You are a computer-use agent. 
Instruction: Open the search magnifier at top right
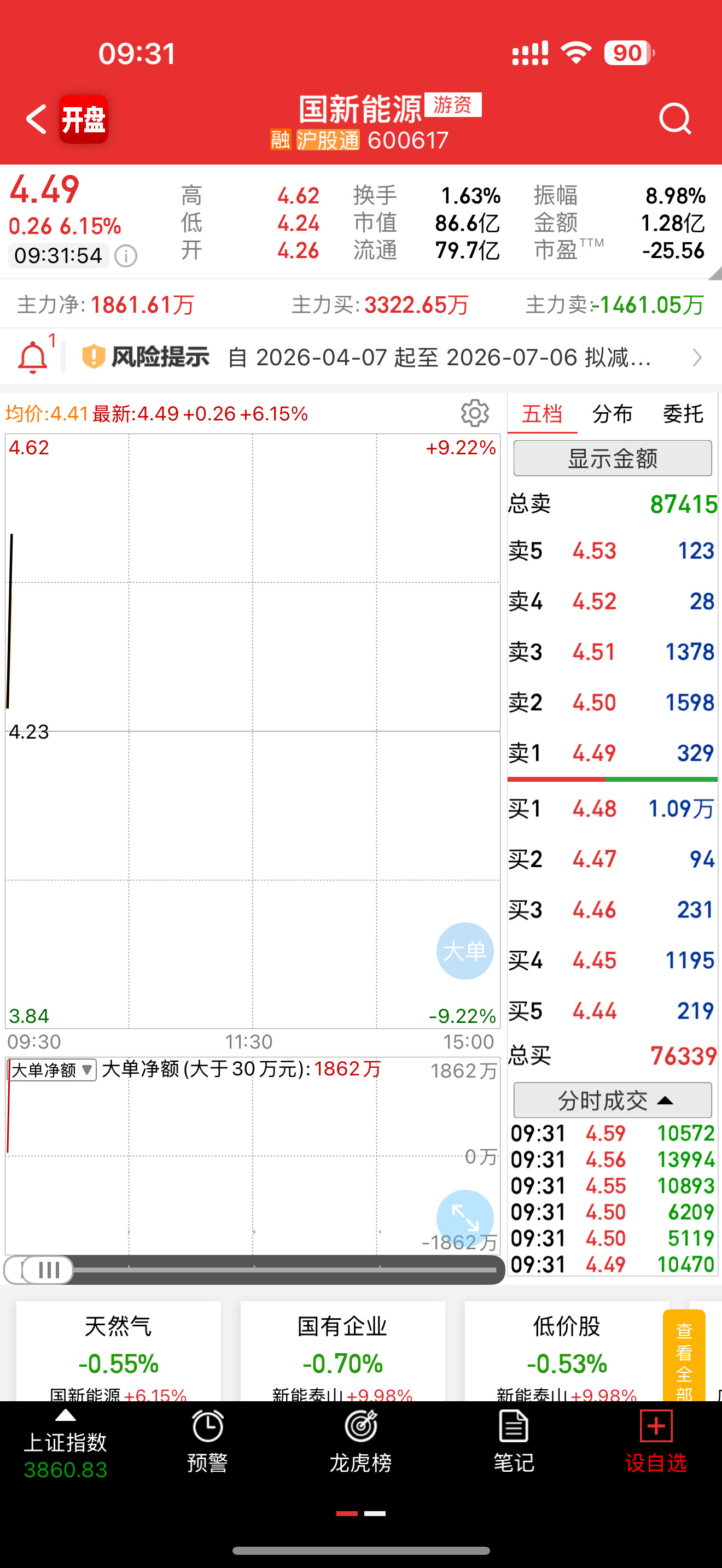point(674,119)
